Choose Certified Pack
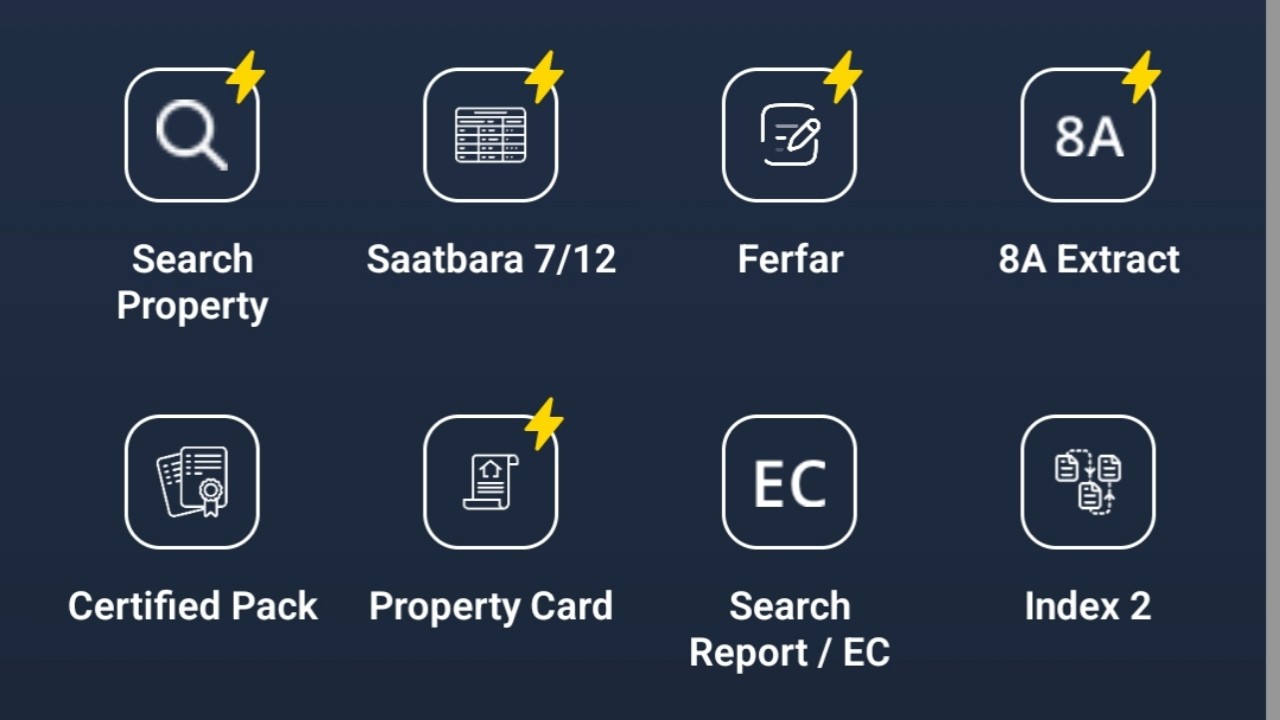Image resolution: width=1280 pixels, height=720 pixels. point(192,482)
